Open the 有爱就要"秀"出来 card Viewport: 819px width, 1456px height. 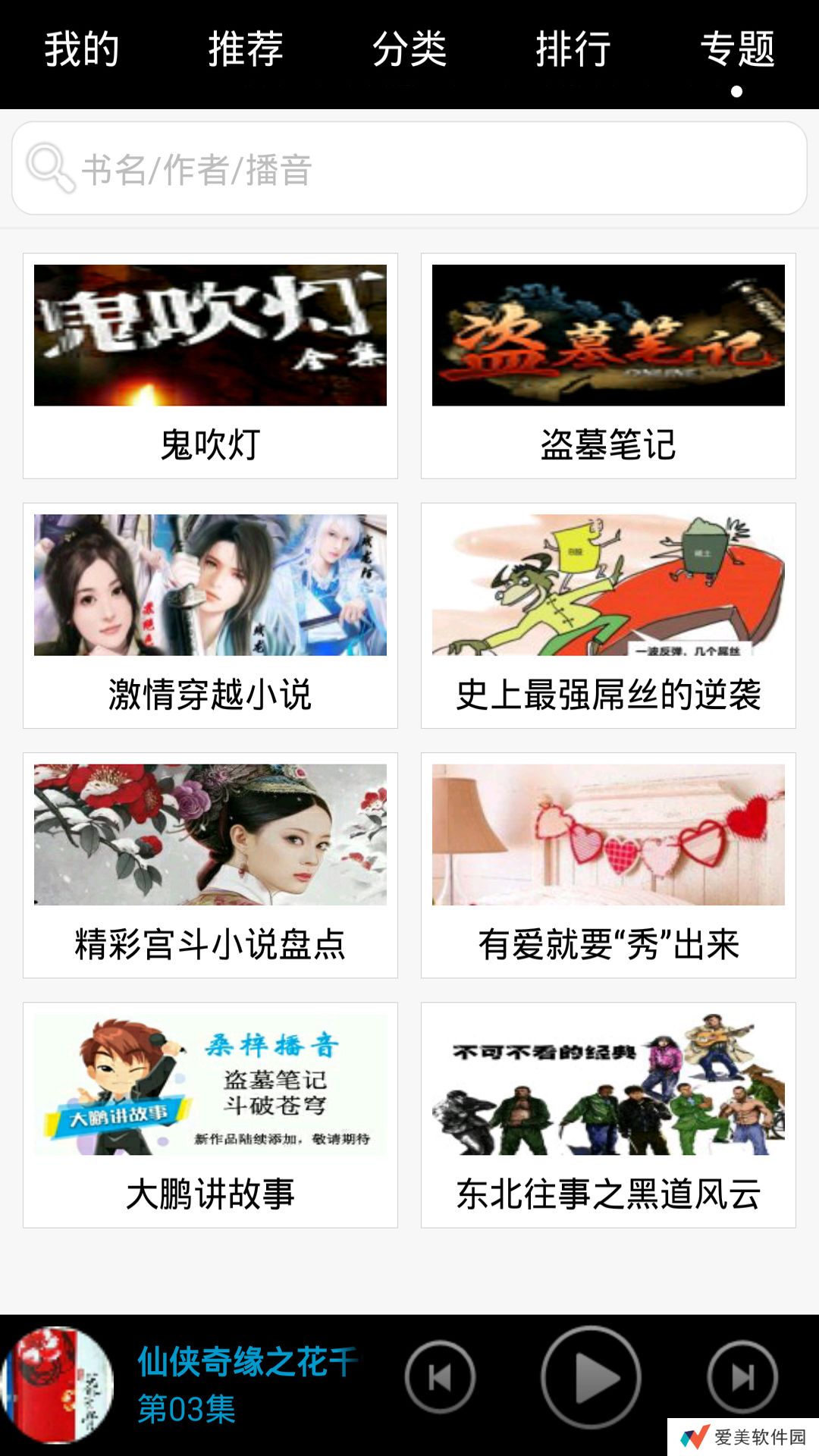608,864
